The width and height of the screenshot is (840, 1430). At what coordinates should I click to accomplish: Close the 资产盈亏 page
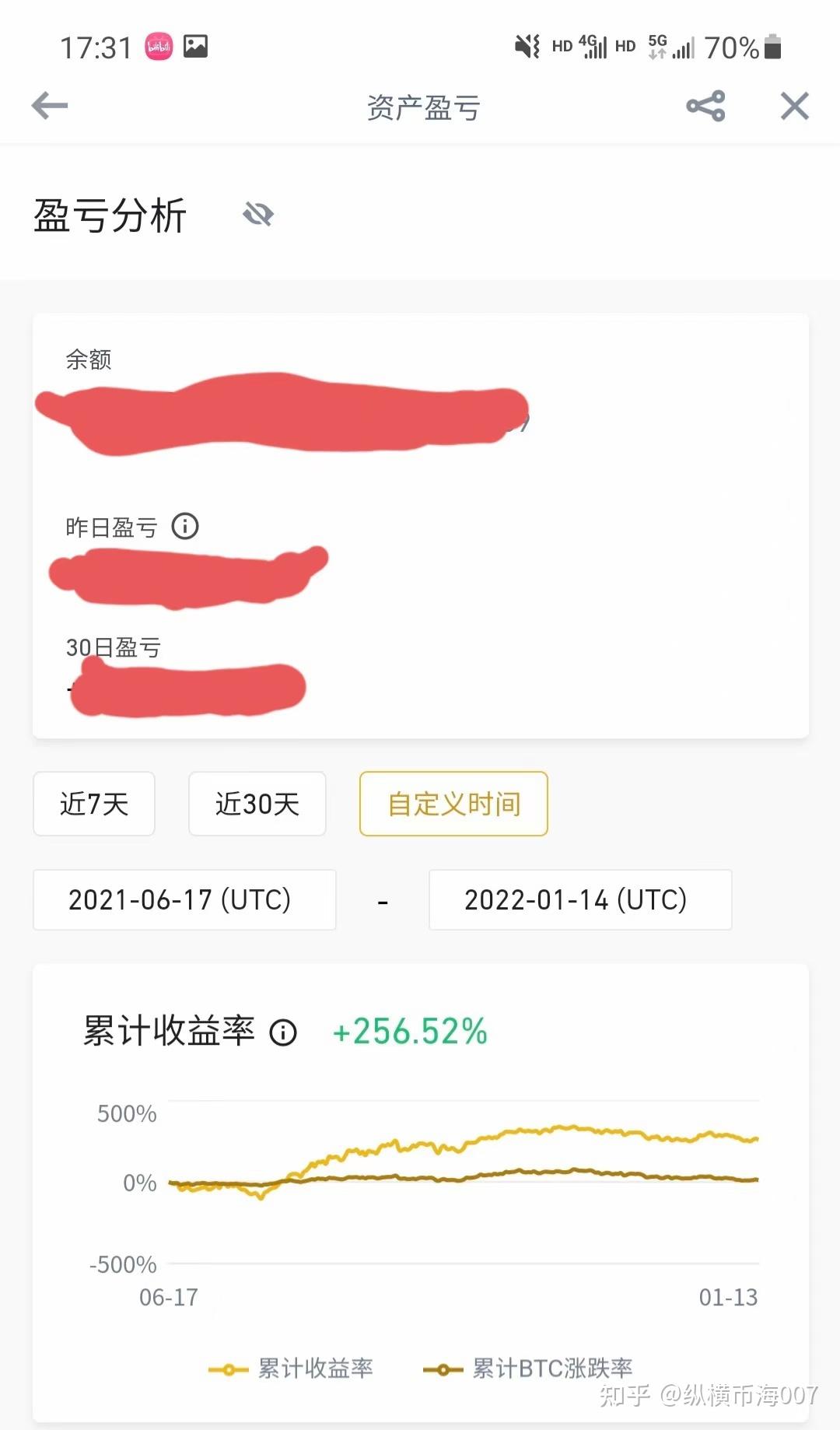(x=794, y=106)
